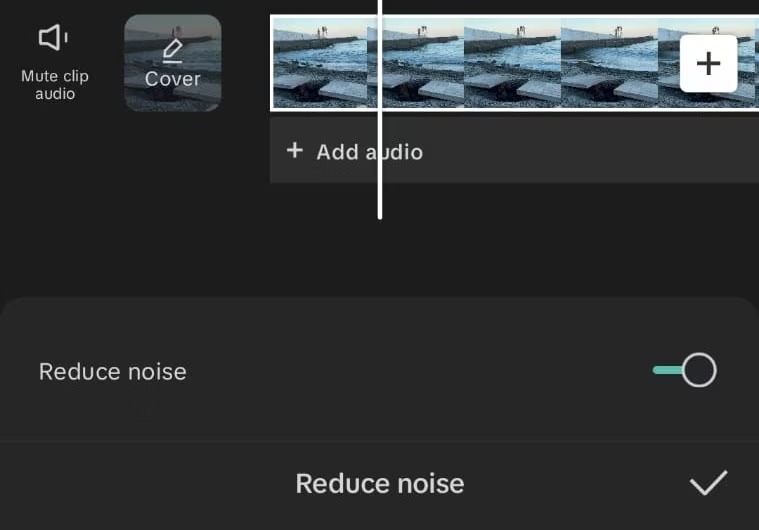Screen dimensions: 759x530
Task: Select the video clip in timeline
Action: [470, 62]
